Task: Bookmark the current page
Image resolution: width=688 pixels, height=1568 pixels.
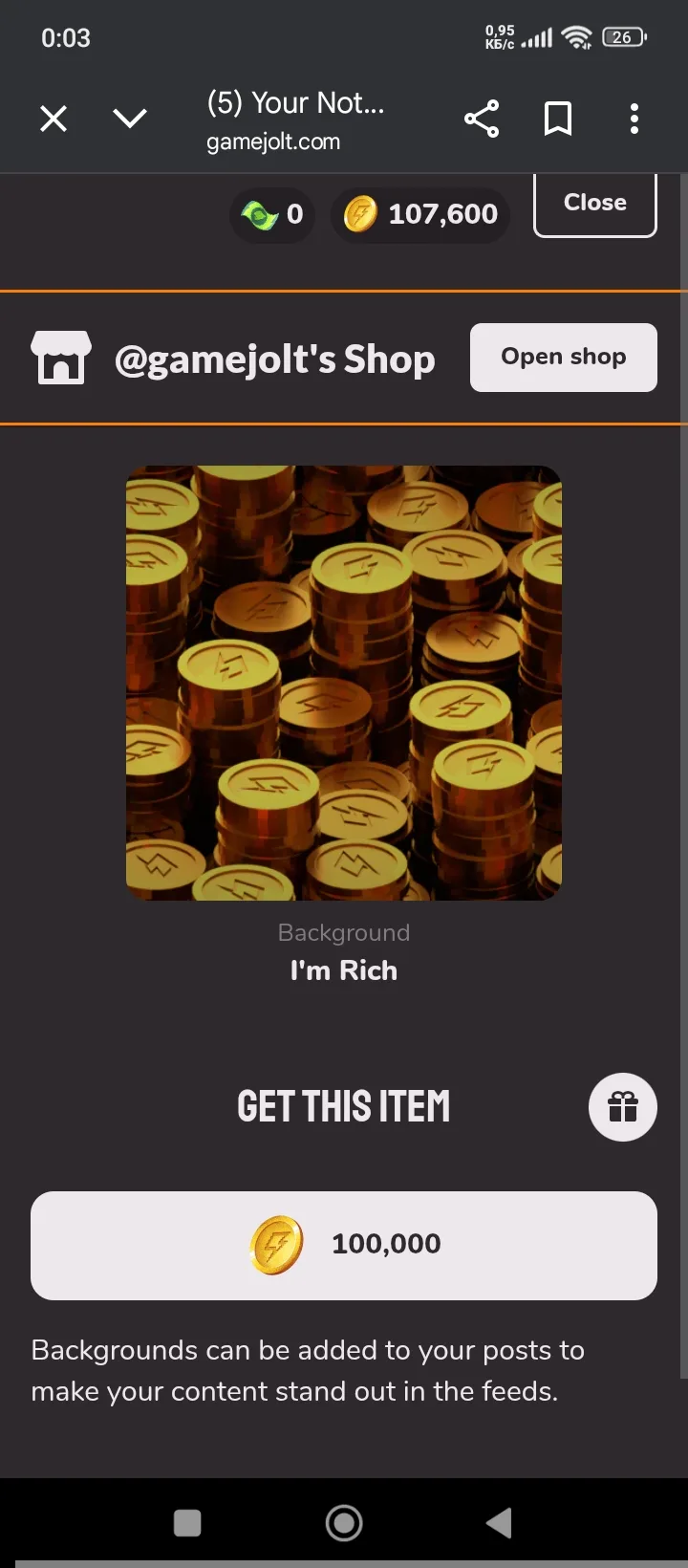Action: click(x=558, y=120)
